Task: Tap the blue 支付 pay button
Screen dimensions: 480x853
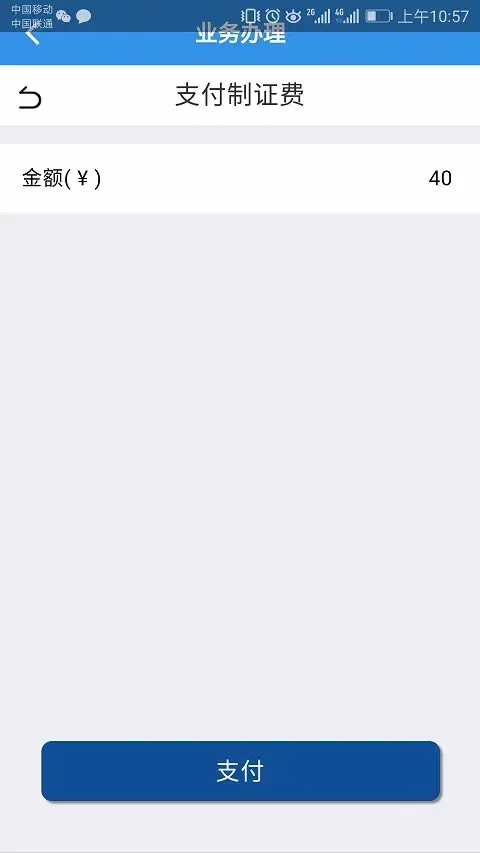Action: pos(240,770)
